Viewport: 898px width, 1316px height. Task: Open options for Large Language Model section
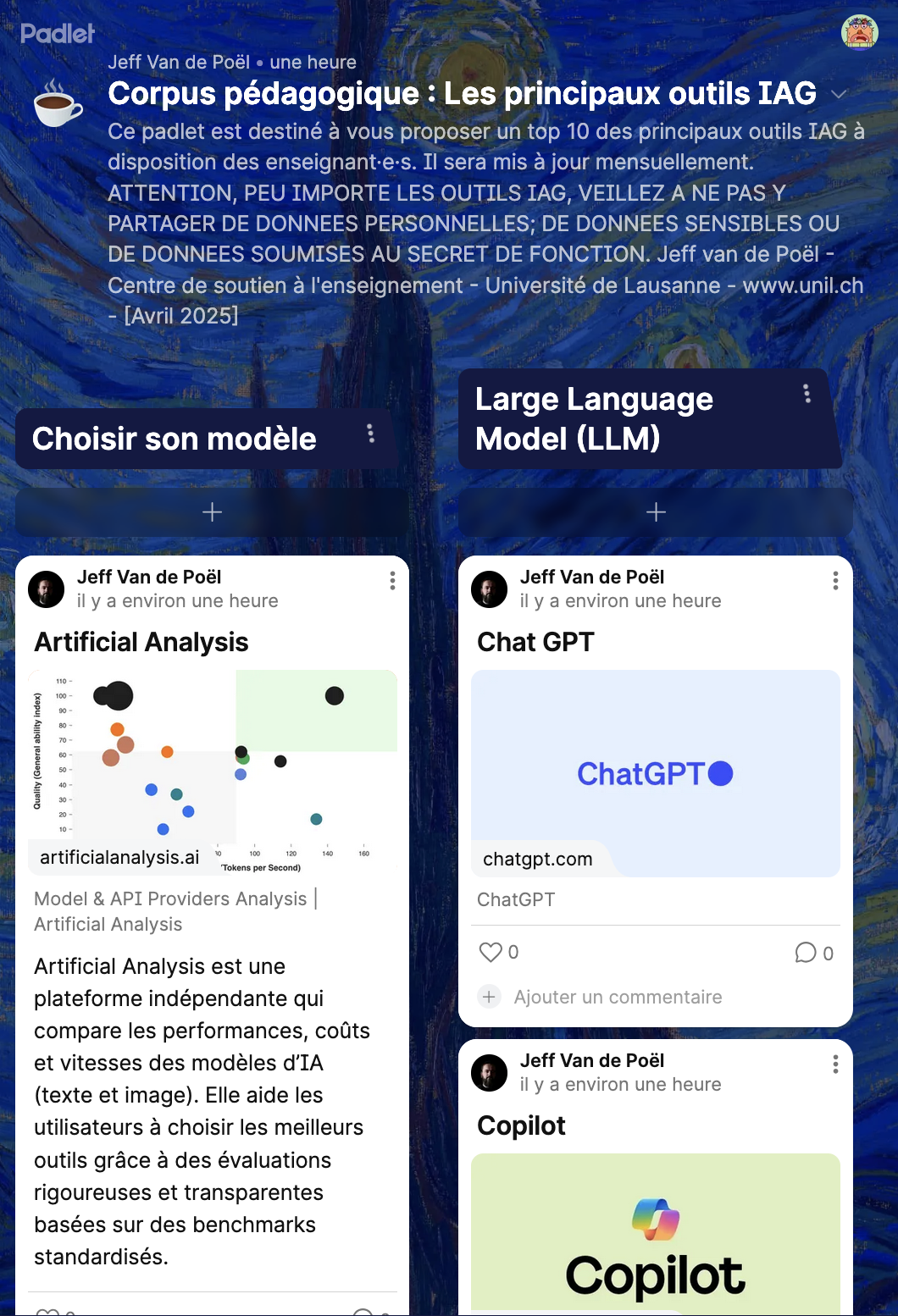click(807, 394)
